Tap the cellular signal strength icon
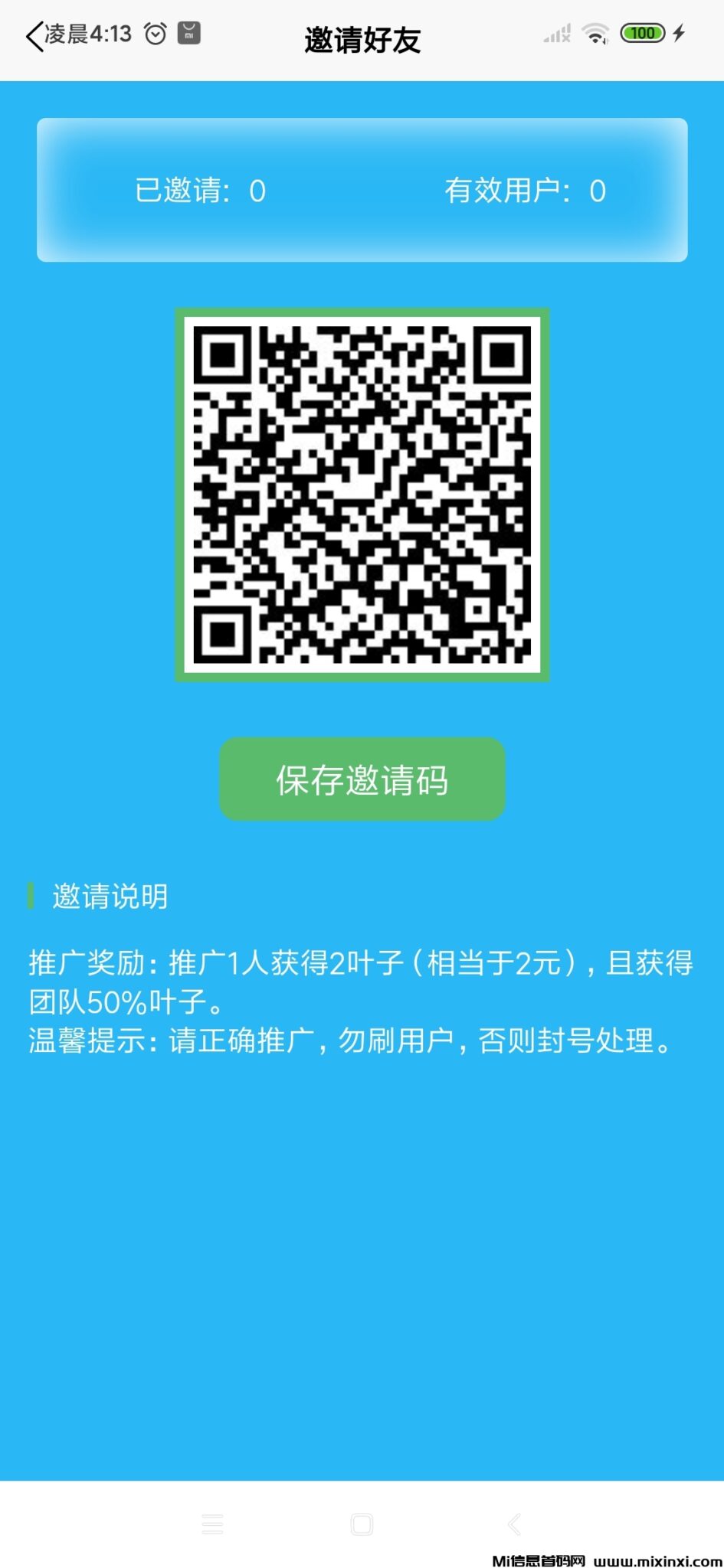The height and width of the screenshot is (1568, 724). (555, 34)
